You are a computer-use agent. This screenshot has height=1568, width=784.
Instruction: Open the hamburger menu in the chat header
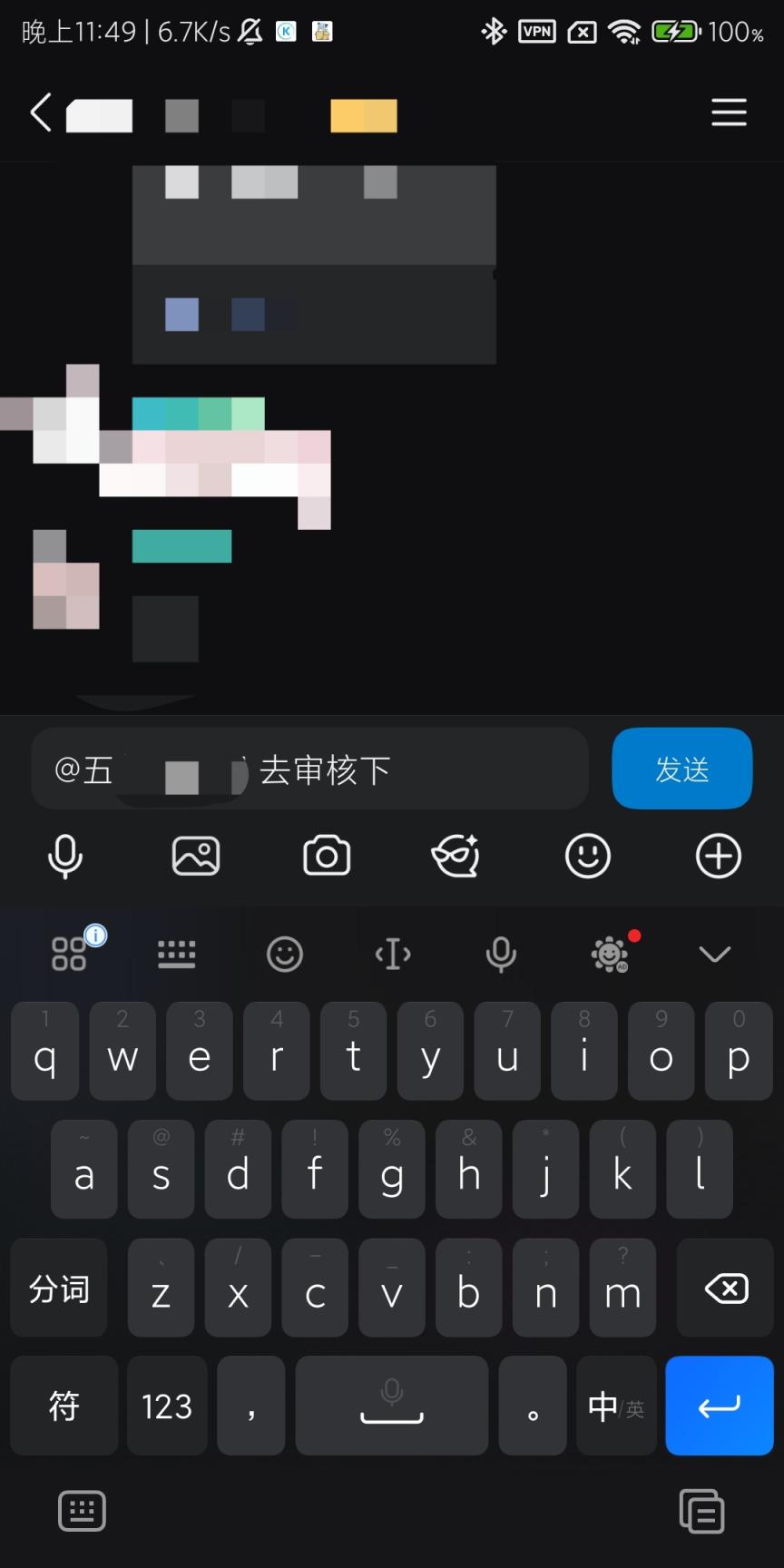point(728,113)
